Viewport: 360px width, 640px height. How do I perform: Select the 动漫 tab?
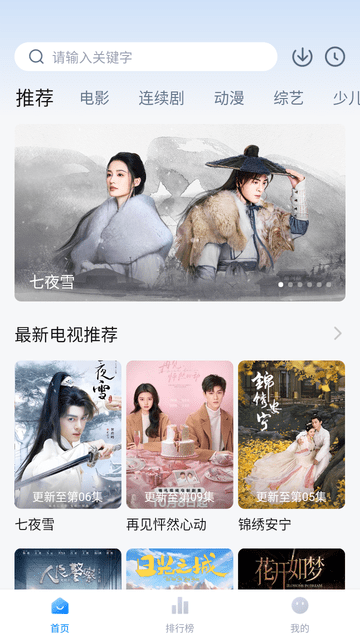point(229,98)
